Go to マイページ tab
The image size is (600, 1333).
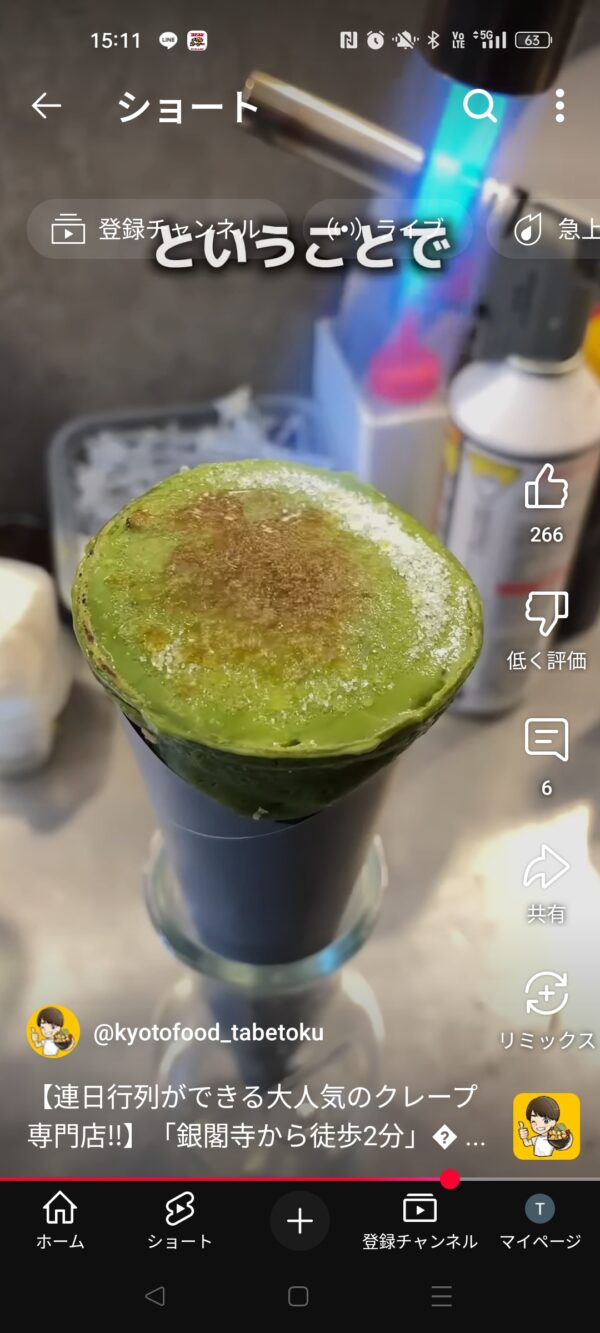click(540, 1221)
